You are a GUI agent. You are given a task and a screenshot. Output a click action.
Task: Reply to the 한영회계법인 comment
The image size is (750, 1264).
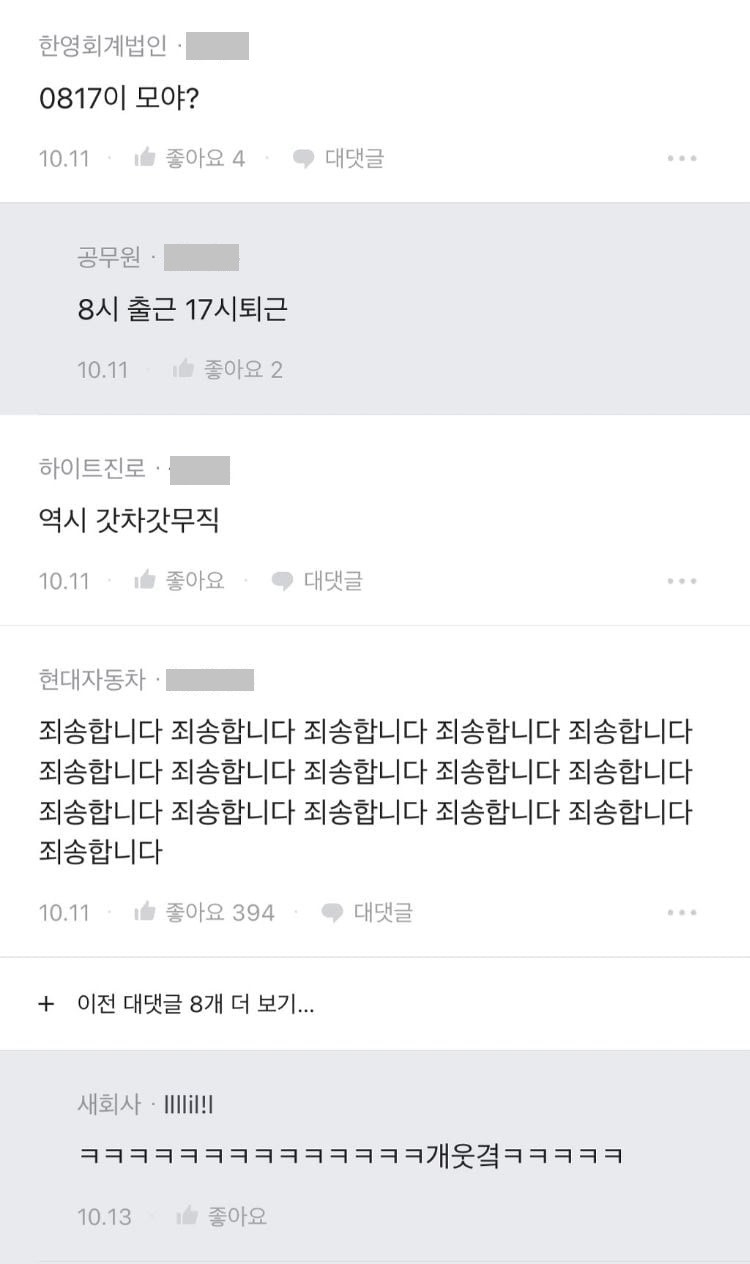click(x=338, y=158)
